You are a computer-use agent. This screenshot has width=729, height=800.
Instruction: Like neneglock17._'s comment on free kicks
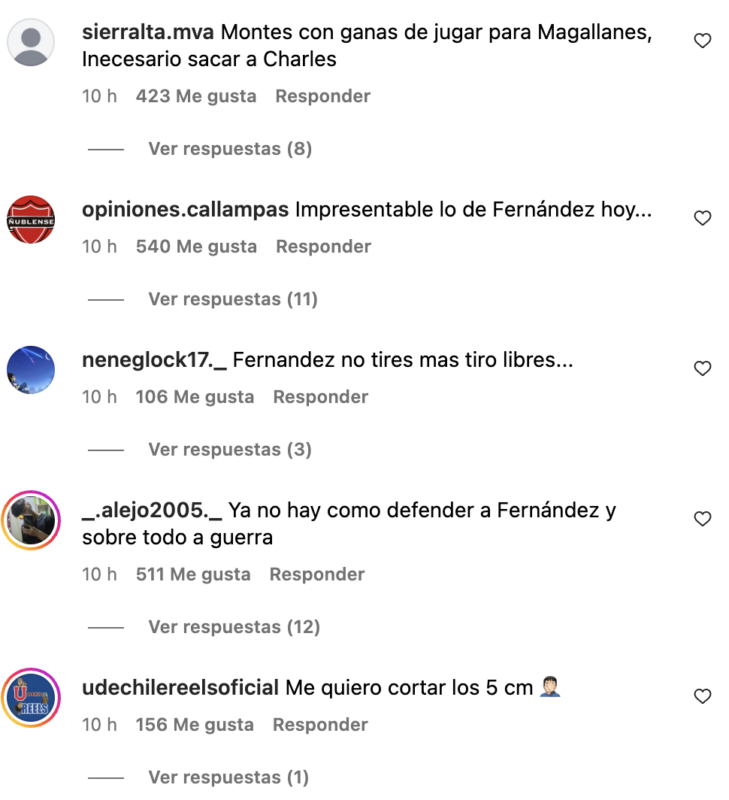(x=702, y=368)
